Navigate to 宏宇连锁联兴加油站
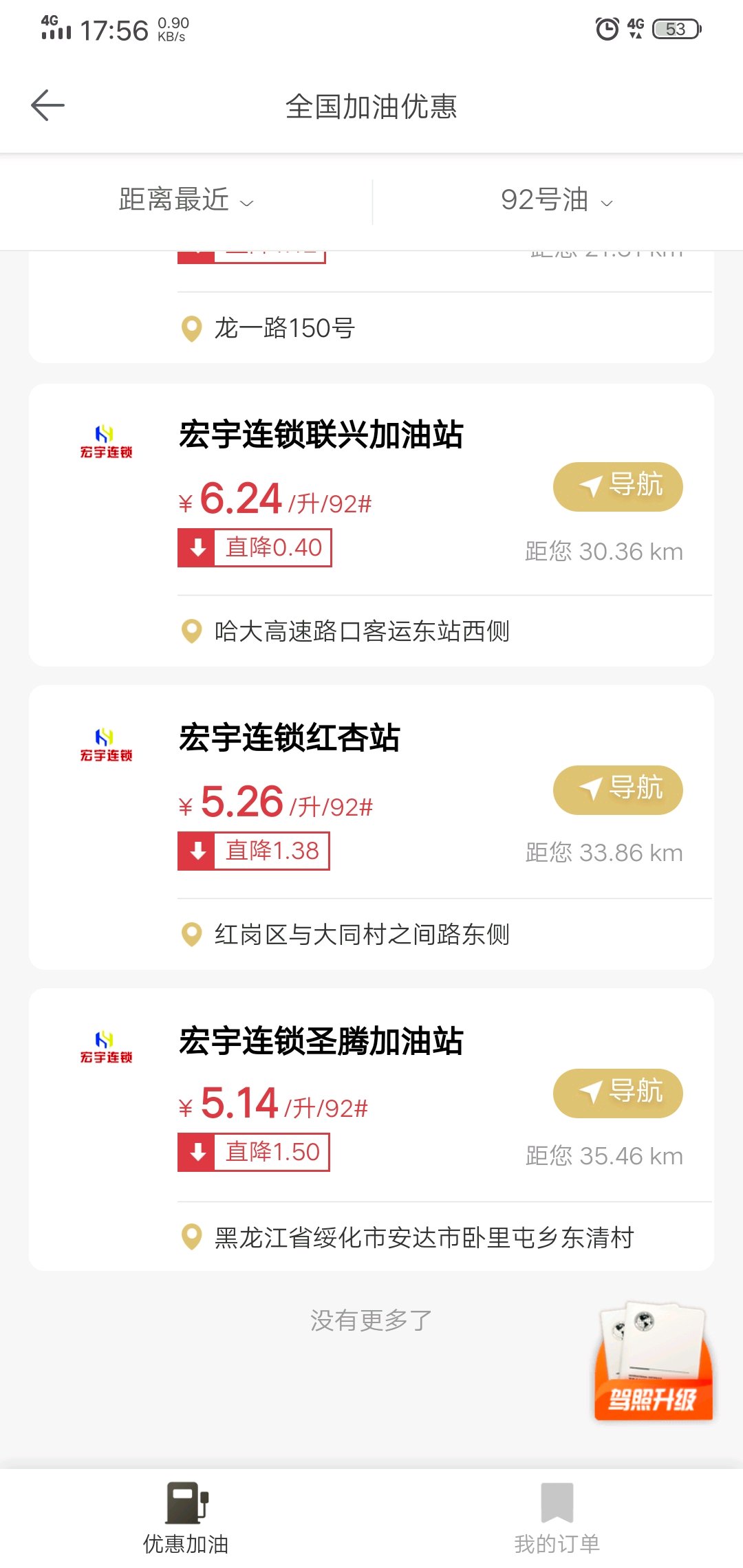The width and height of the screenshot is (743, 1568). [617, 486]
